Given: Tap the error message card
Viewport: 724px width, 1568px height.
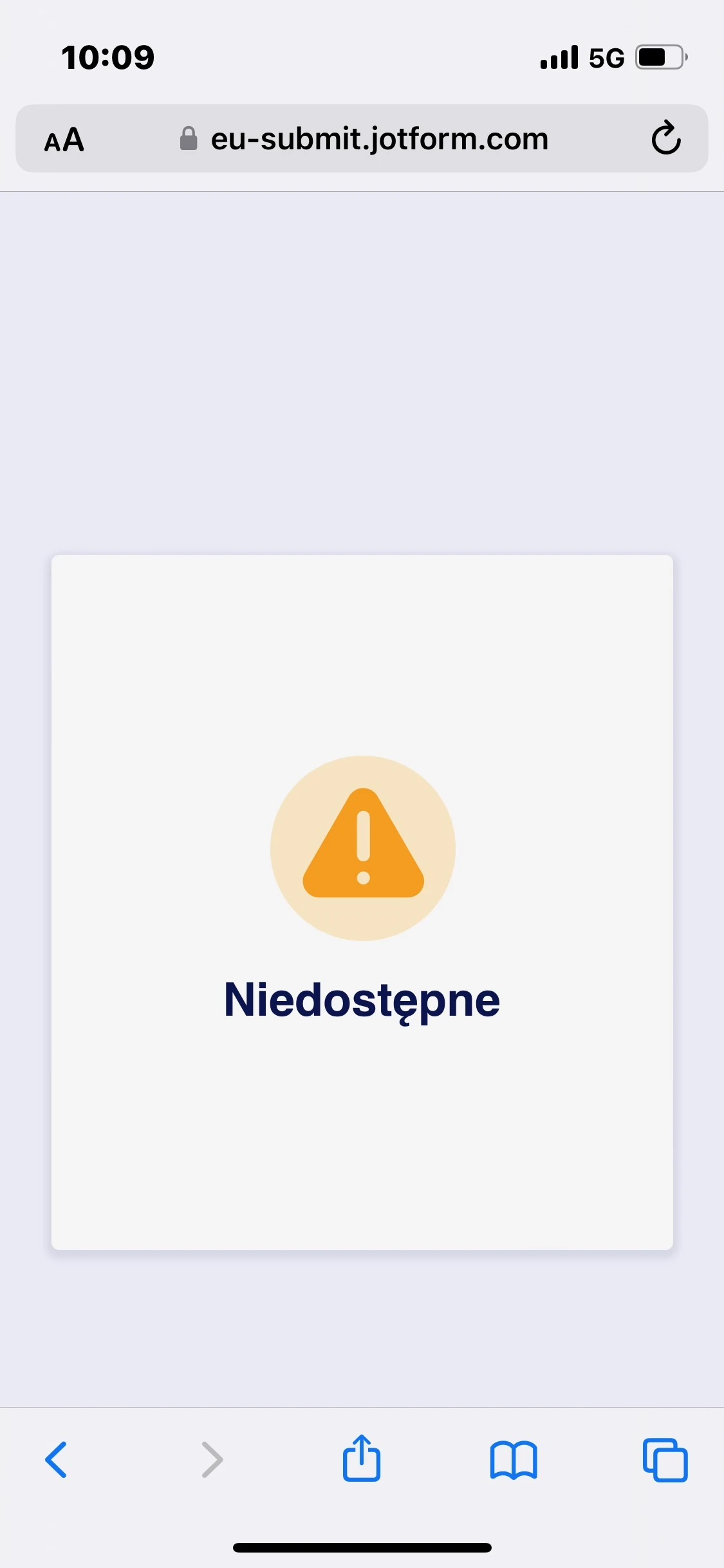Looking at the screenshot, I should 362,901.
